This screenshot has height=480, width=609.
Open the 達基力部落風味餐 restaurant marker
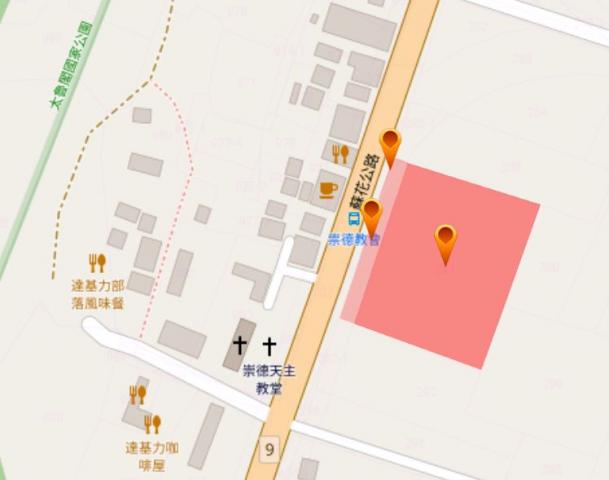[x=97, y=263]
